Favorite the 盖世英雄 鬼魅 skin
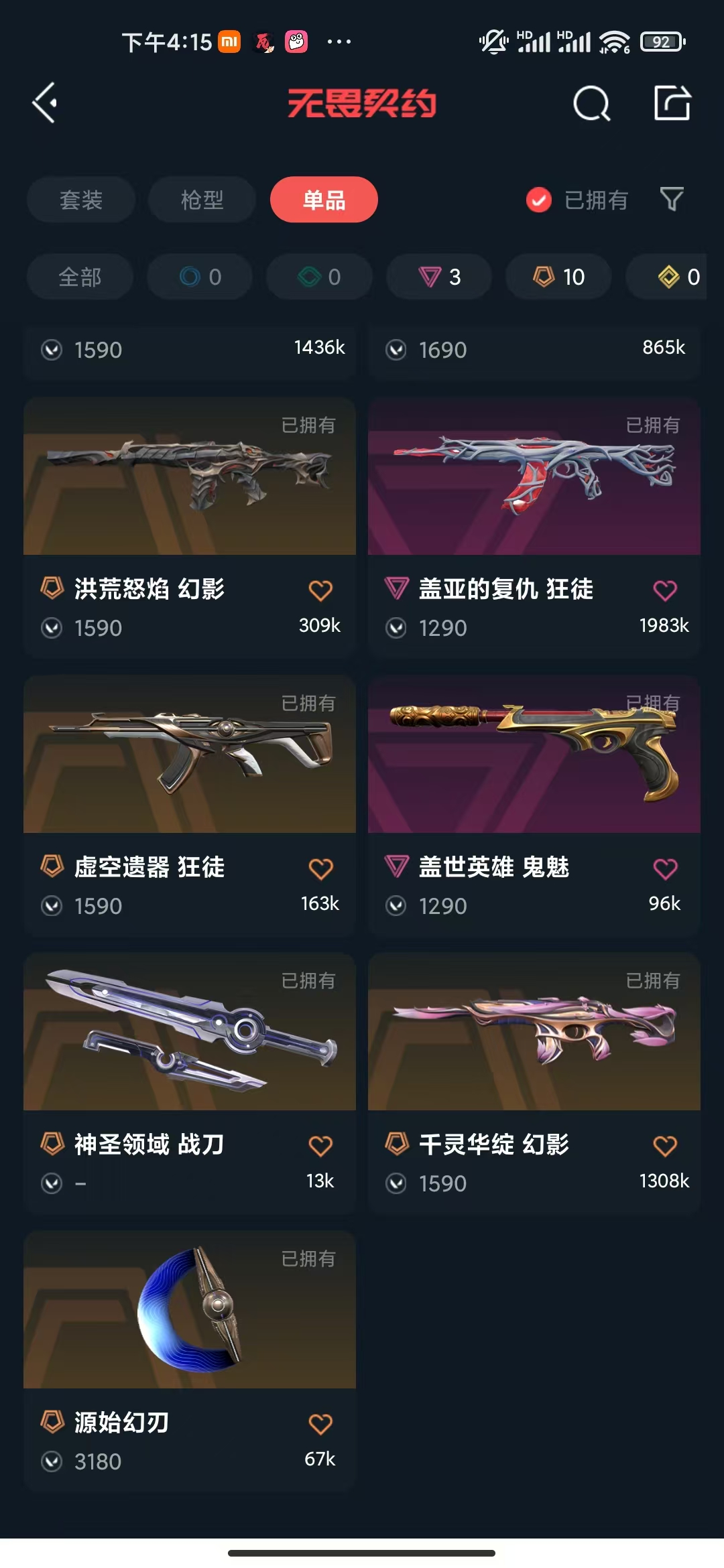This screenshot has height=1568, width=724. [665, 868]
